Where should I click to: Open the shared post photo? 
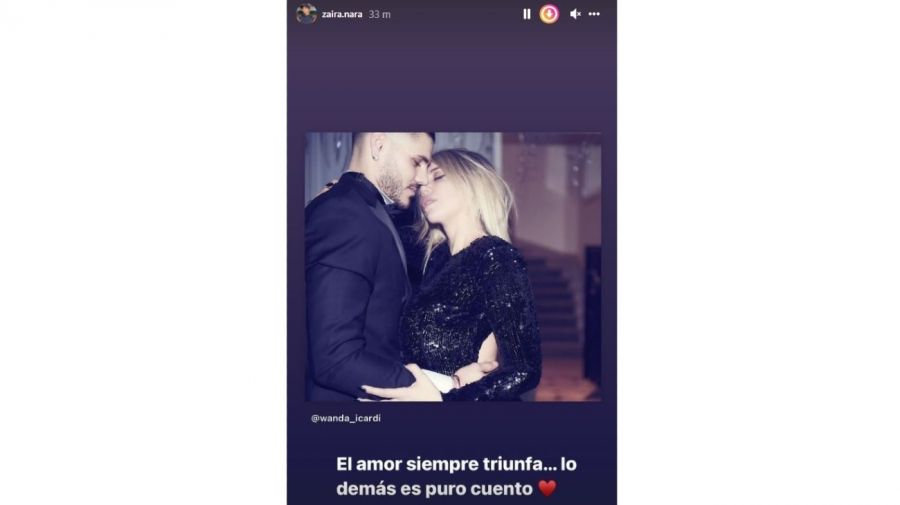click(x=452, y=267)
